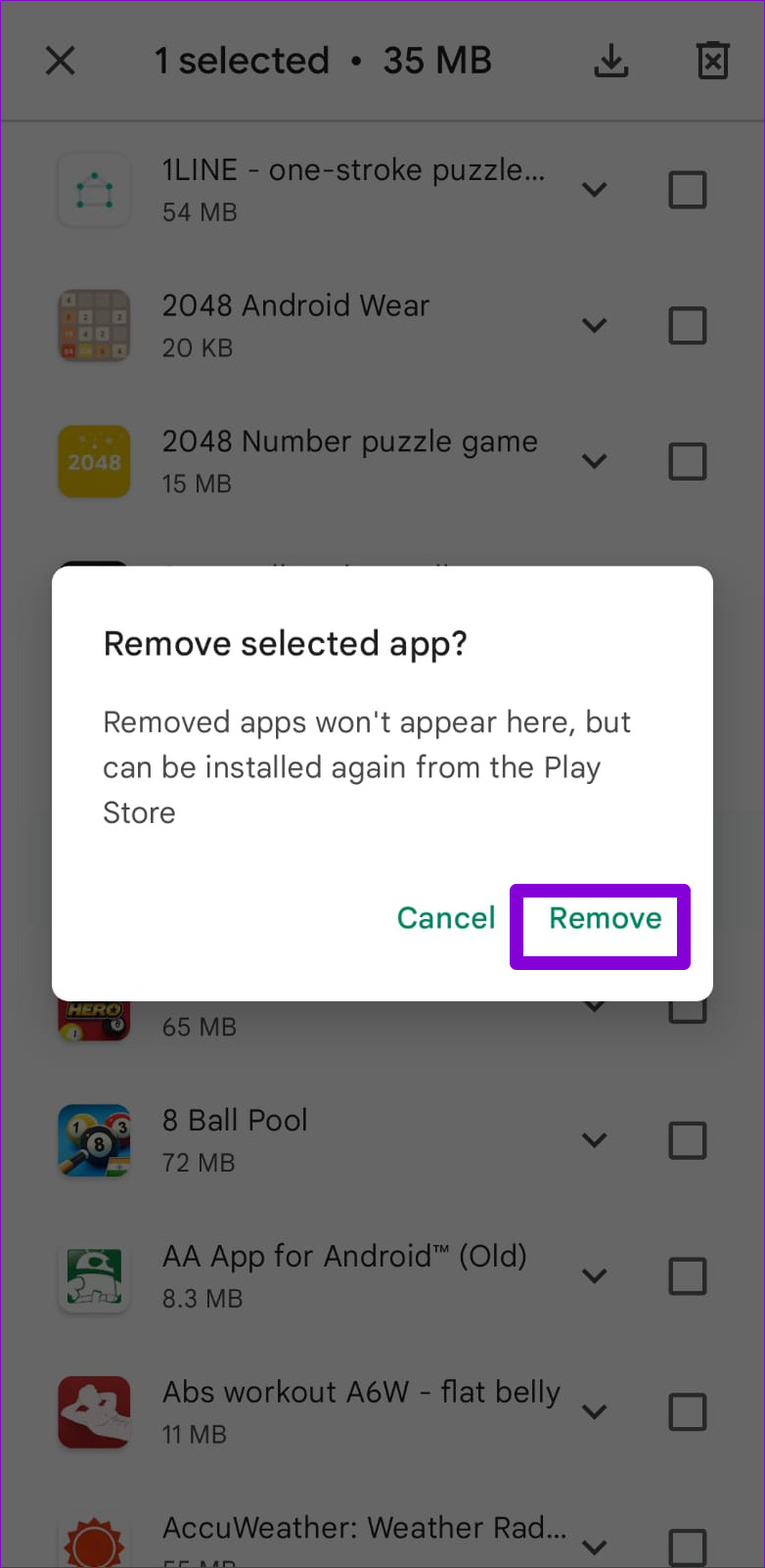Confirm by tapping Remove
This screenshot has height=1568, width=765.
coord(605,918)
